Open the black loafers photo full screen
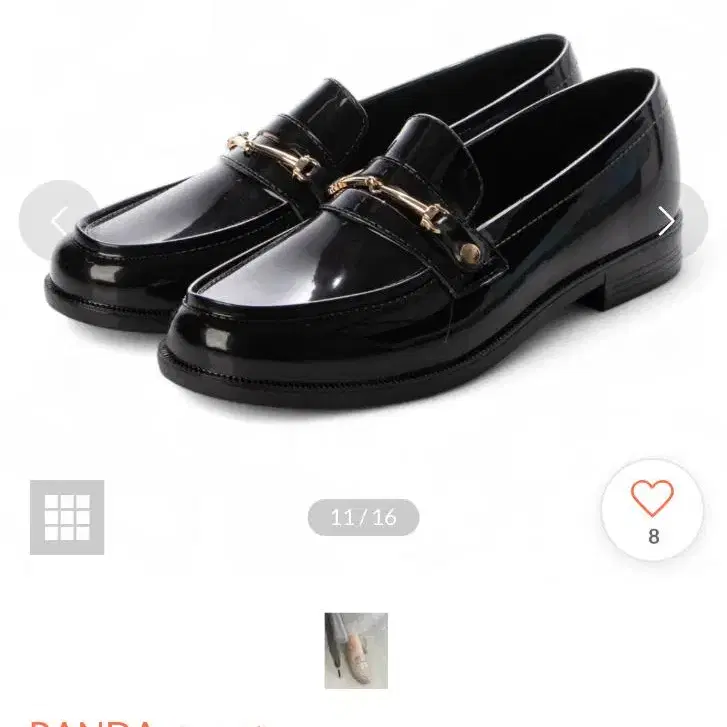This screenshot has height=727, width=727. [x=363, y=230]
